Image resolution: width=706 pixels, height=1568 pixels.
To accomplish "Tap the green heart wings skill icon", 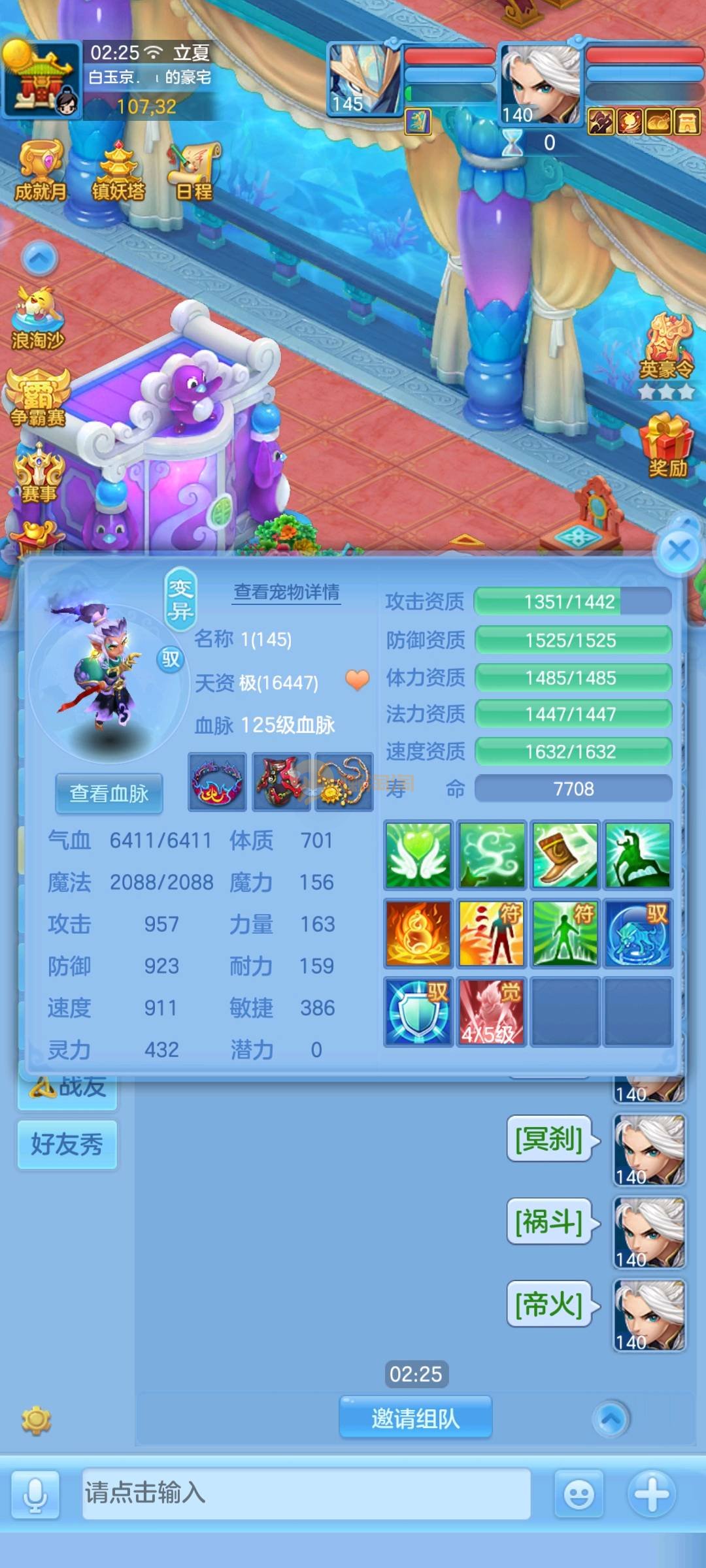I will click(418, 855).
